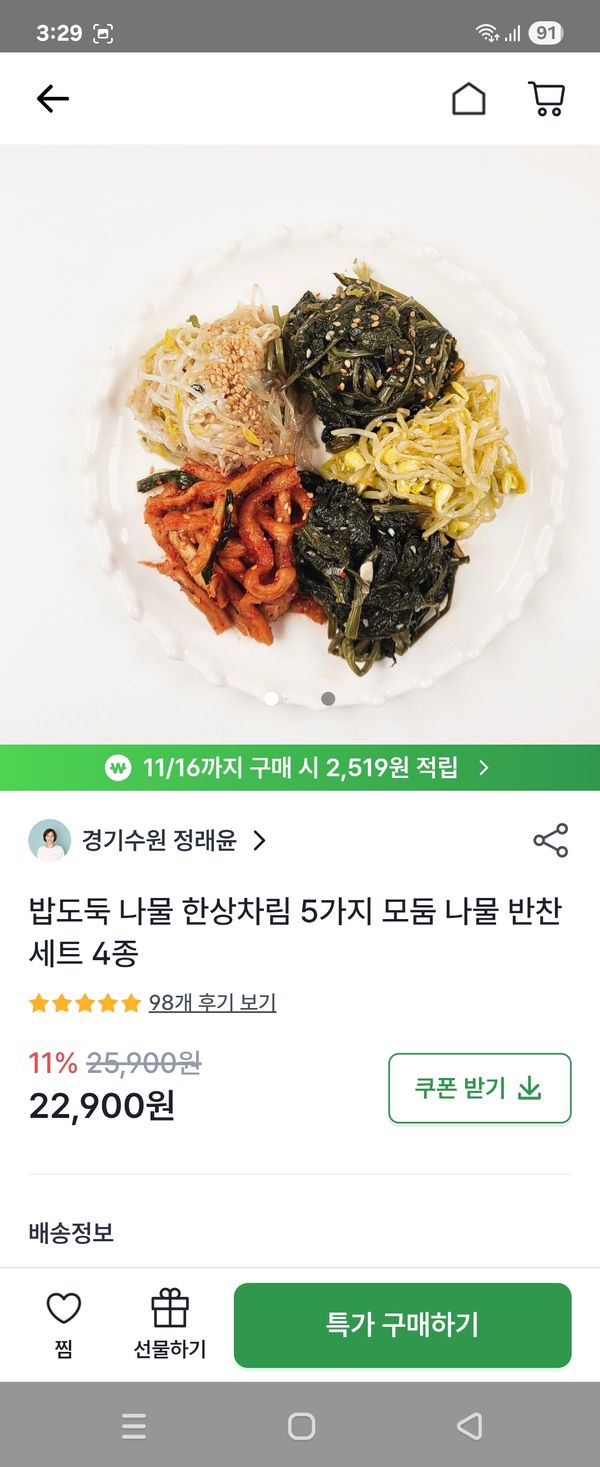Open the 2,519원 적립 banner

[x=300, y=768]
